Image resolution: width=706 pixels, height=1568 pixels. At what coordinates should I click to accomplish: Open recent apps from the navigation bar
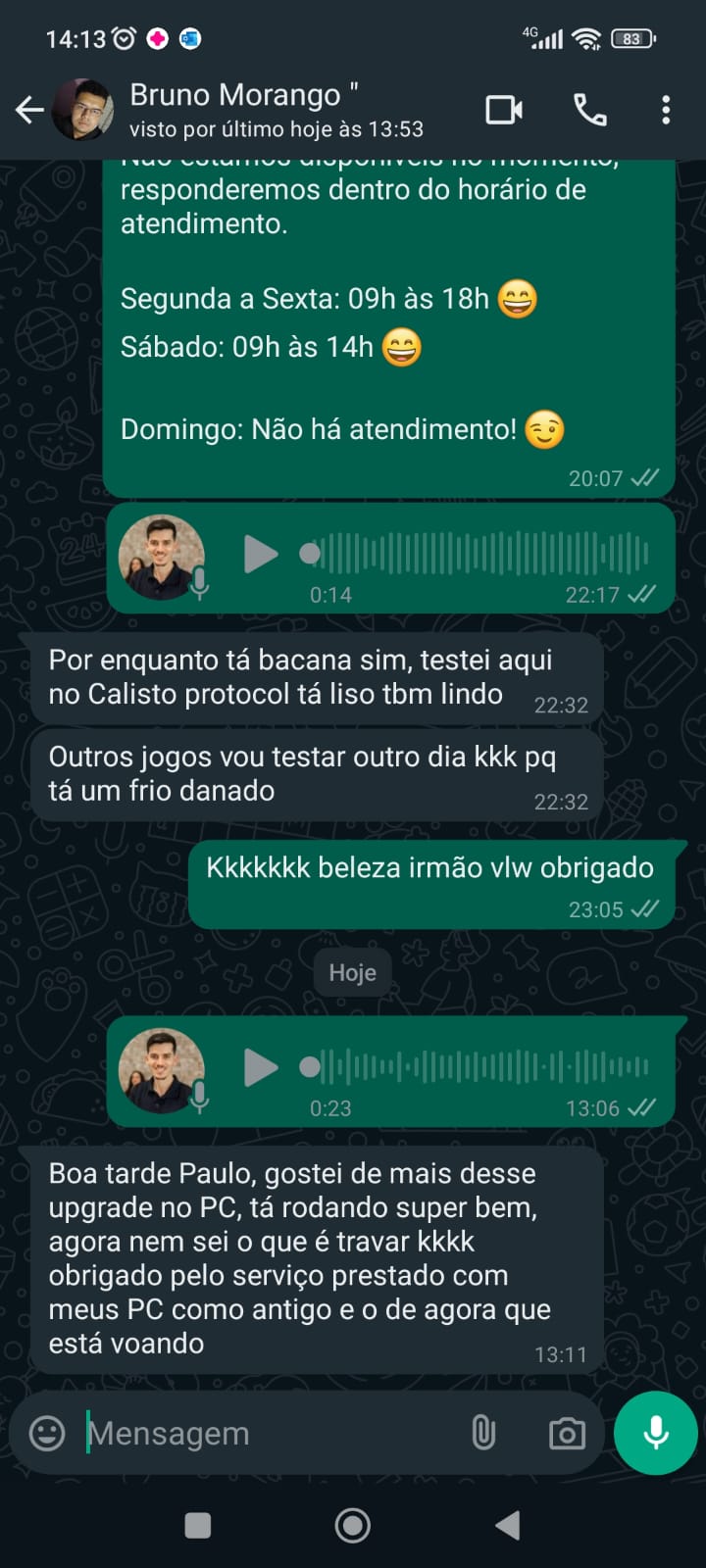pos(198,1525)
